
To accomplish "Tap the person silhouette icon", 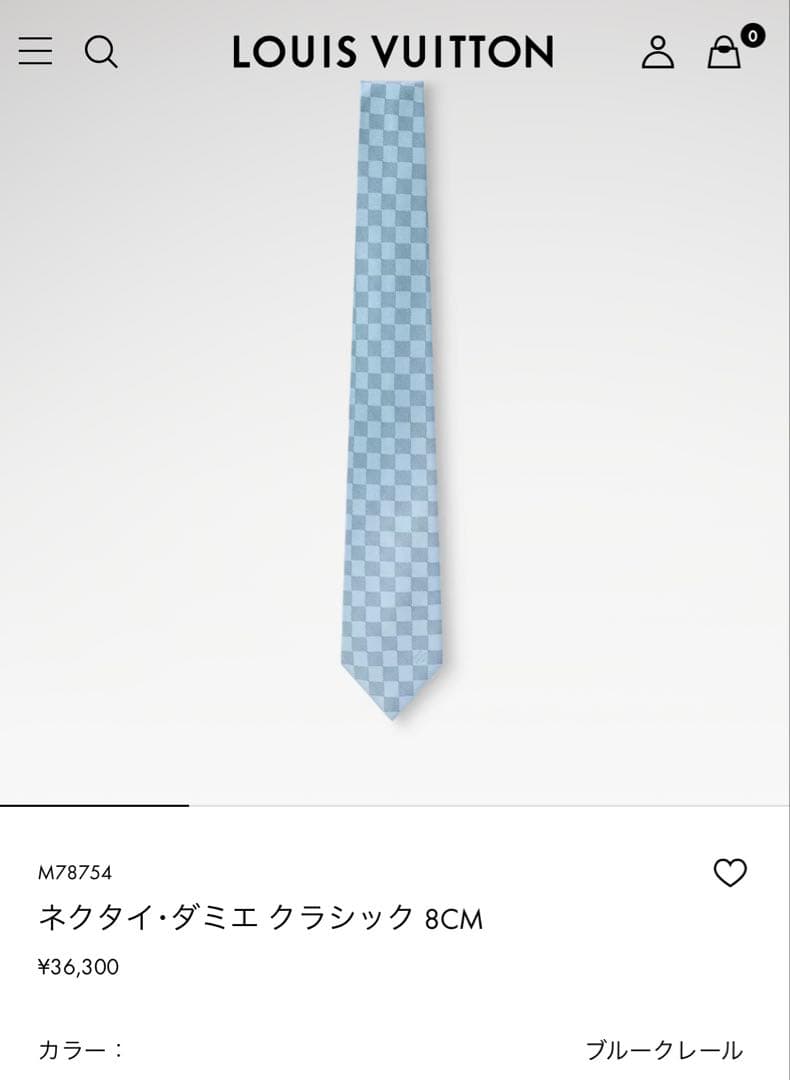I will click(x=658, y=53).
